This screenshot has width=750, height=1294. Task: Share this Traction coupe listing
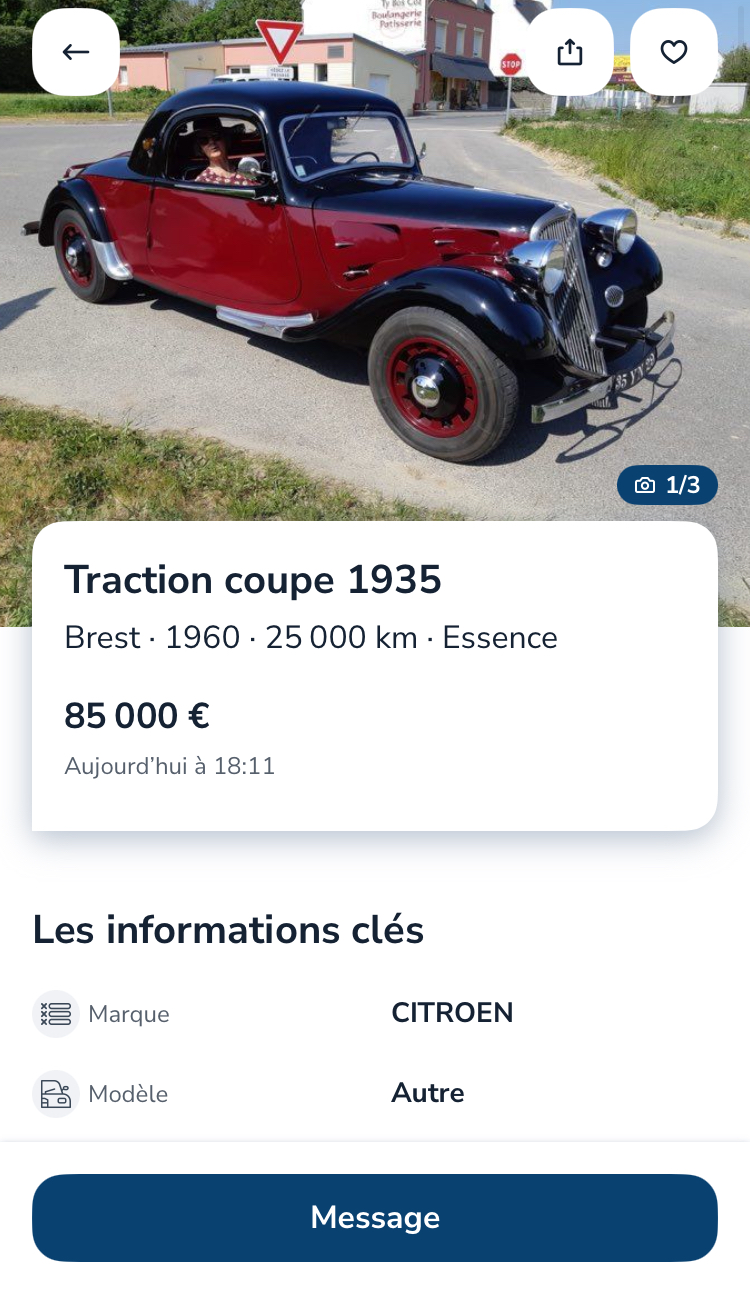(x=570, y=52)
